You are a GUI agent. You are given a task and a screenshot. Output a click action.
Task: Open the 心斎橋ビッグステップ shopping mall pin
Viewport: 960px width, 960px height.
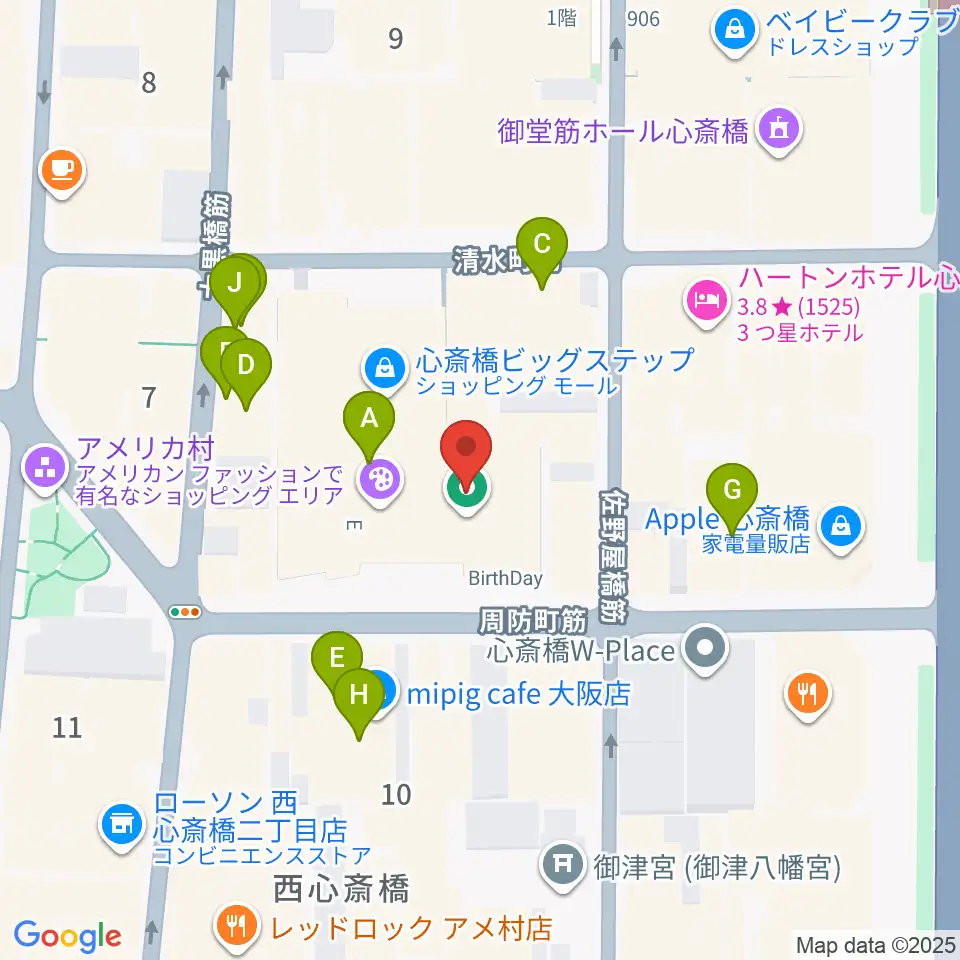(384, 369)
